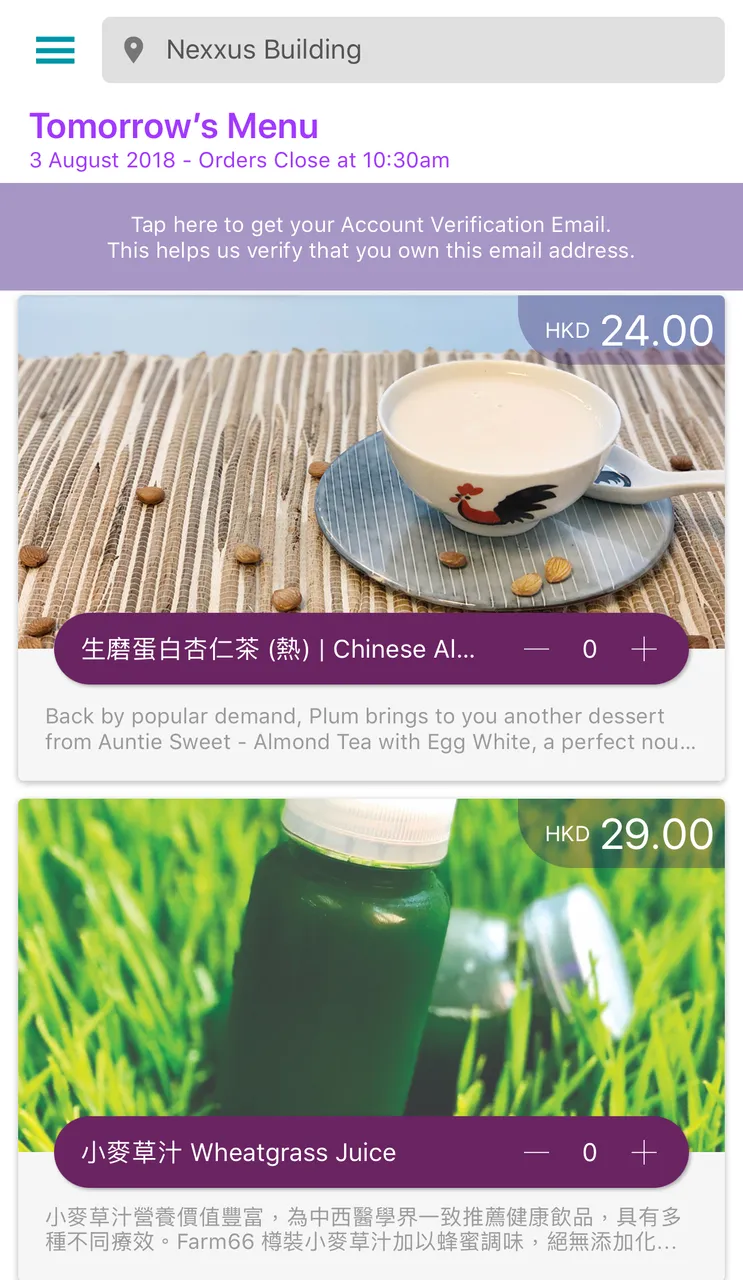Open the Almond Tea item card

[371, 538]
